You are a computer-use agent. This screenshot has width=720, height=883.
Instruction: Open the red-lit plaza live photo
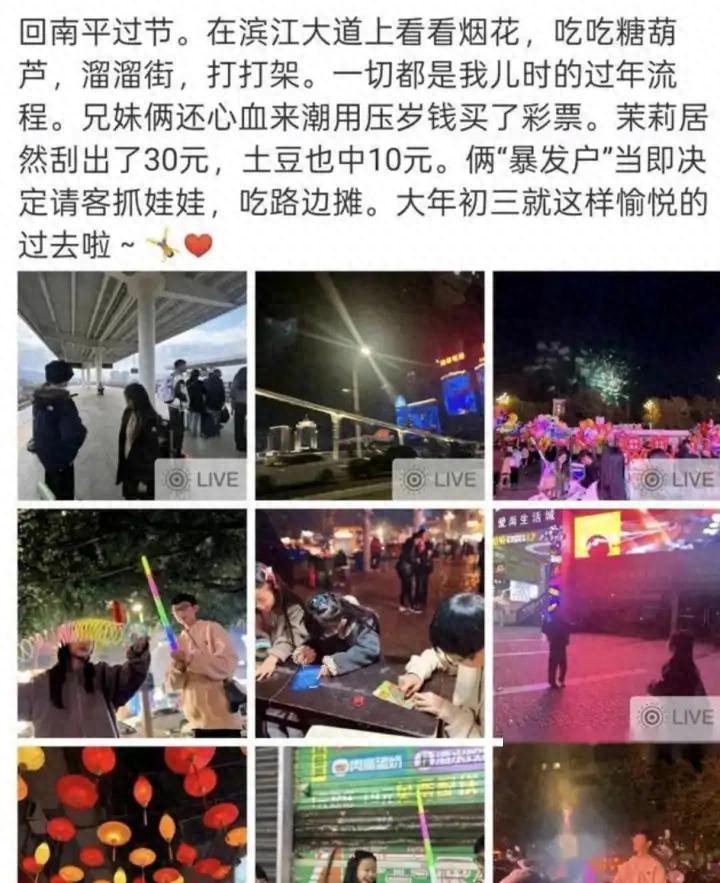click(x=606, y=622)
